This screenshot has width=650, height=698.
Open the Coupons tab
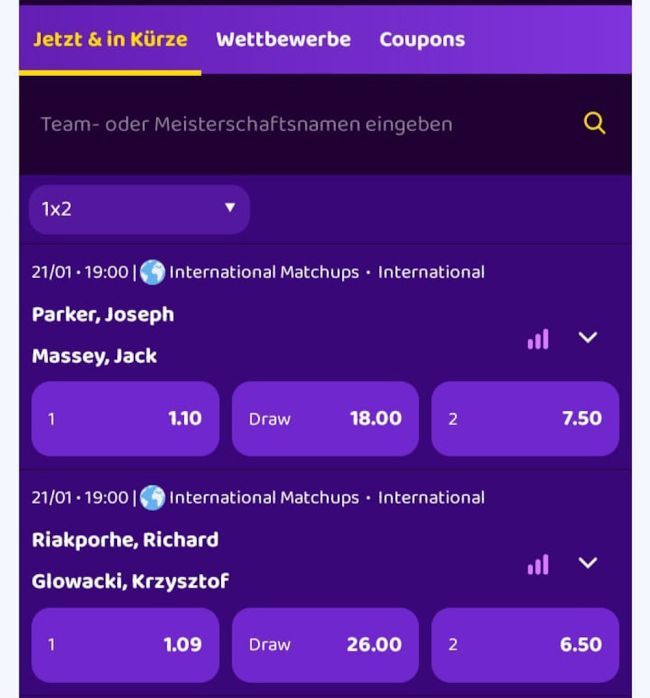click(x=421, y=40)
